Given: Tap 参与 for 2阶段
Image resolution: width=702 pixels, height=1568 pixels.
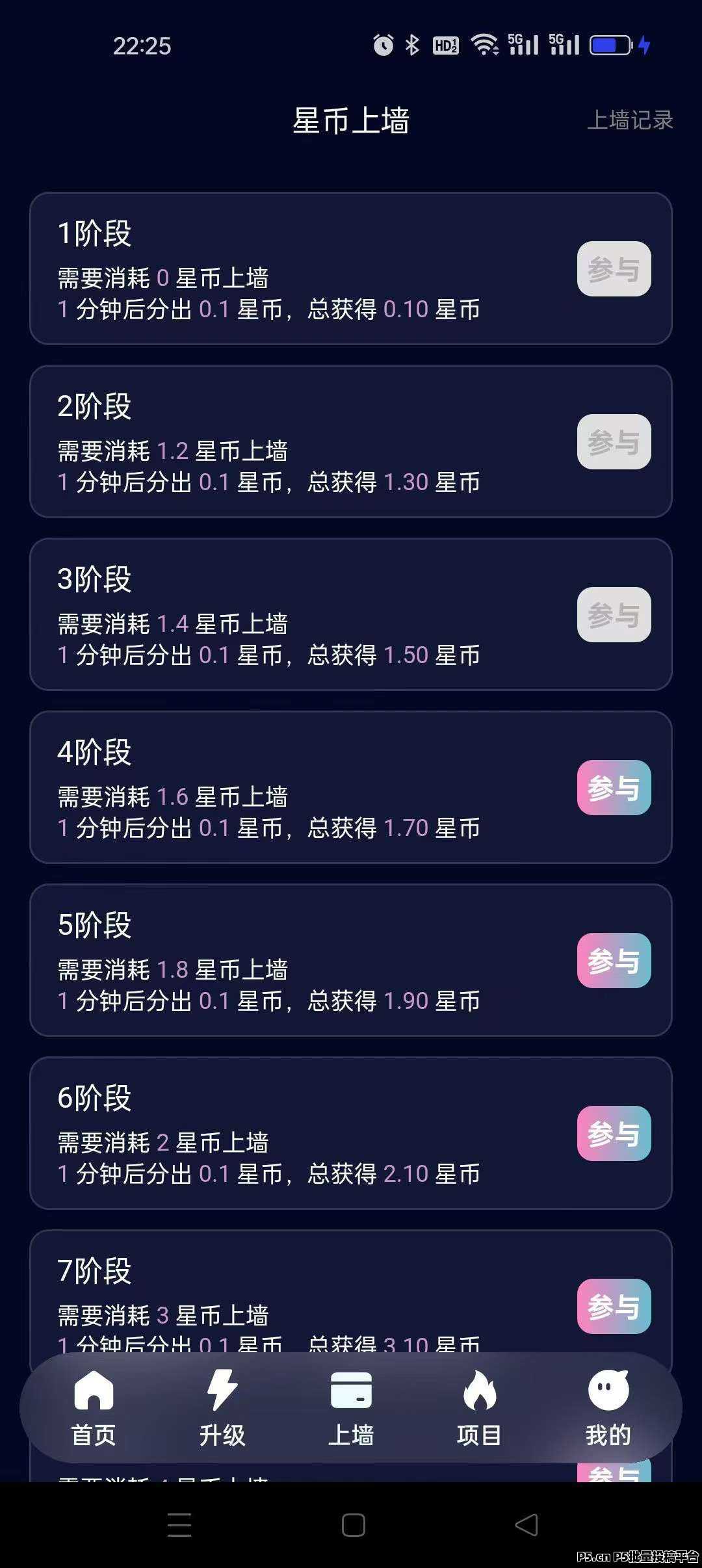Looking at the screenshot, I should [614, 442].
